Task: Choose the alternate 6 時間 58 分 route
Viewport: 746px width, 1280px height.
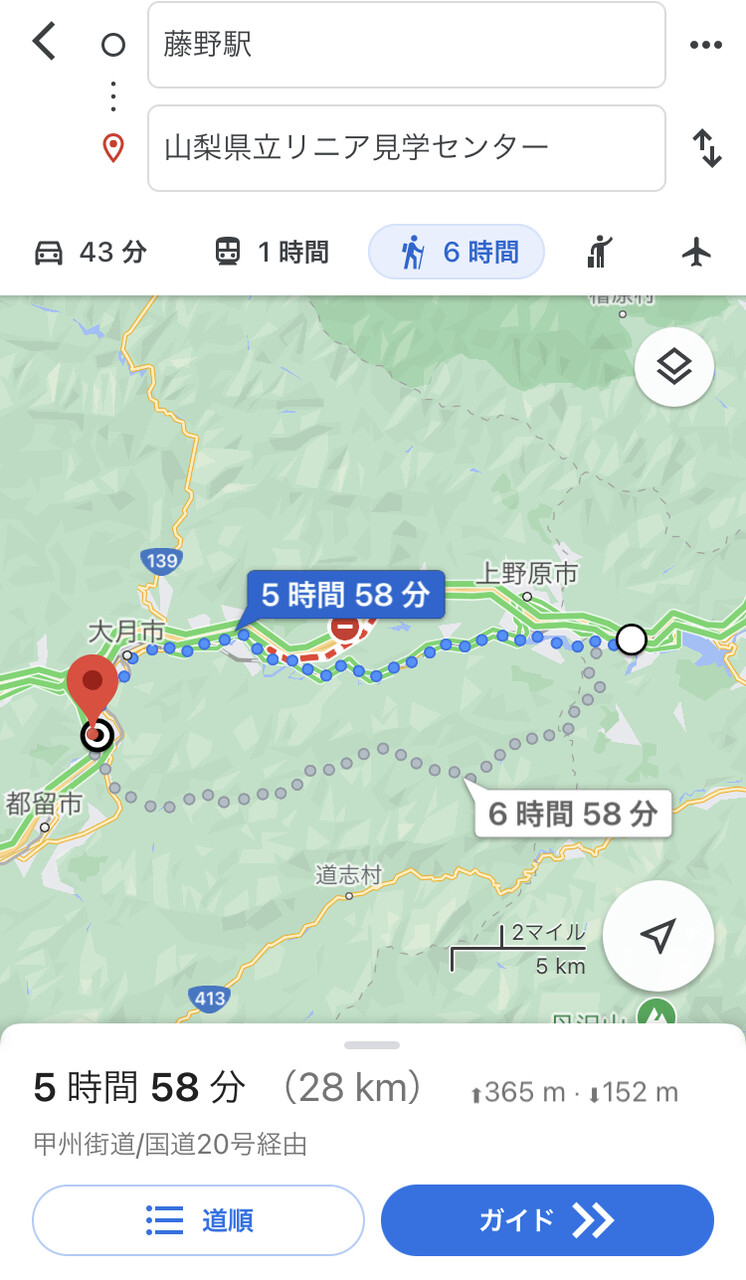Action: click(x=571, y=814)
